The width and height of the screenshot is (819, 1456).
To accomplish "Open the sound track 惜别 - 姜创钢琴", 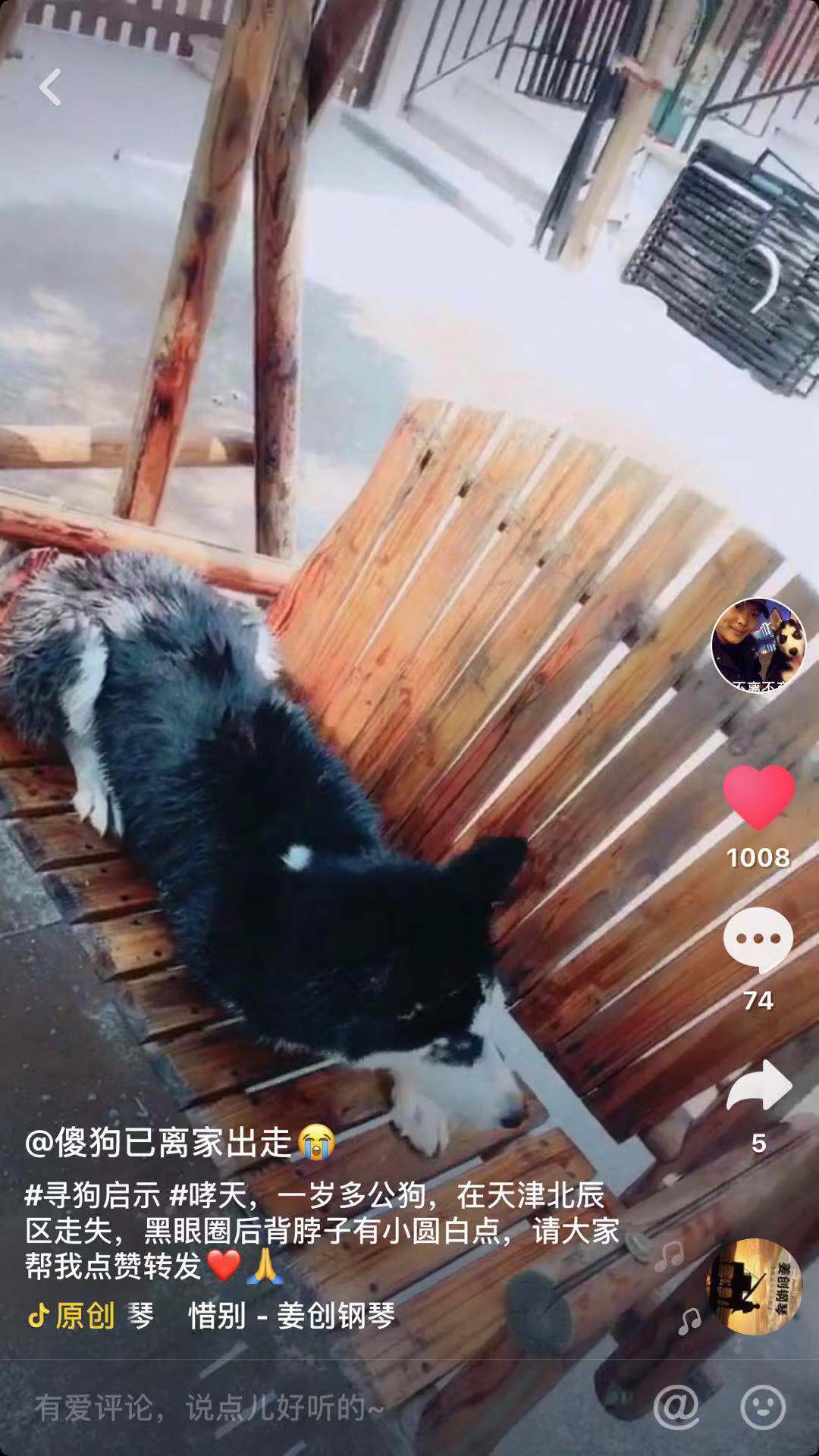I will point(292,1316).
